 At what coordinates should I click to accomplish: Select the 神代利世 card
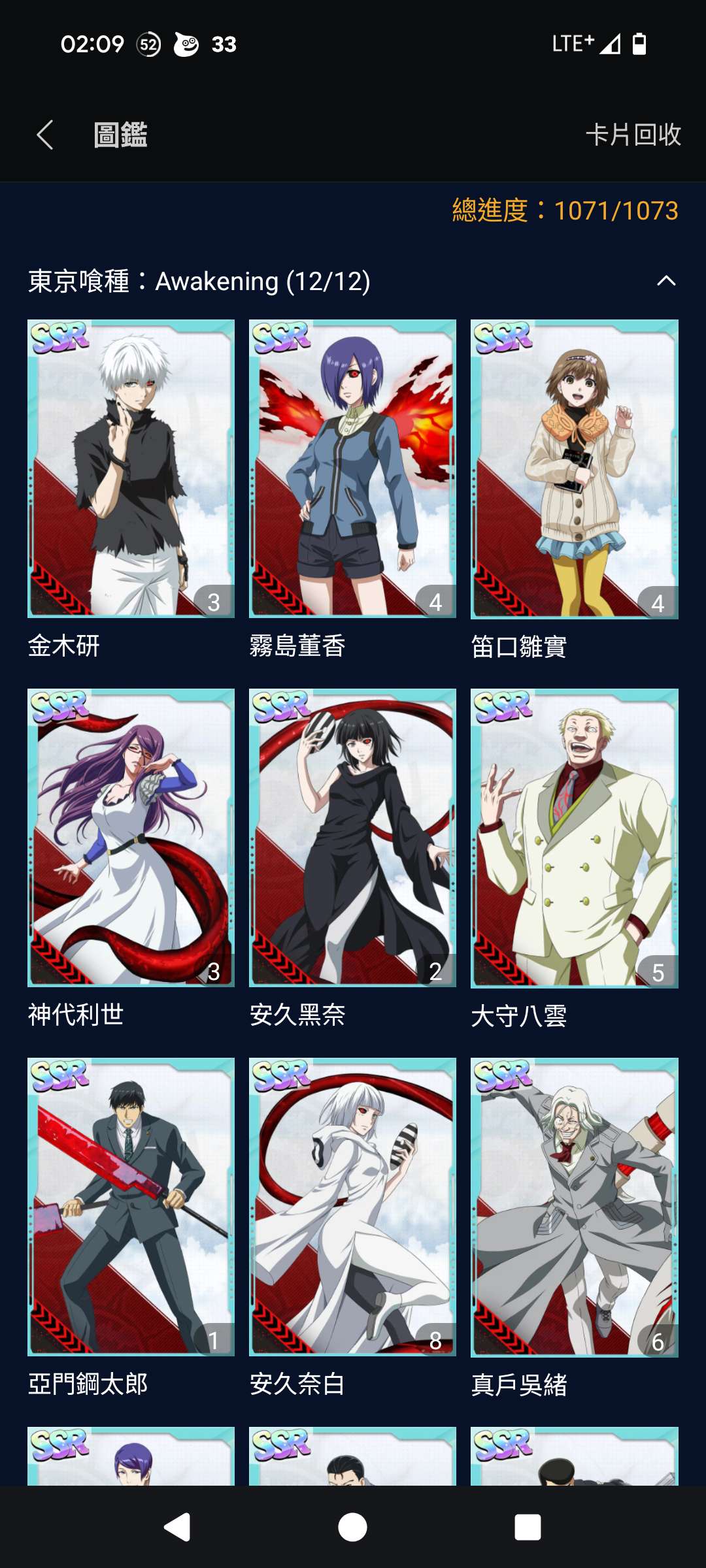(131, 838)
